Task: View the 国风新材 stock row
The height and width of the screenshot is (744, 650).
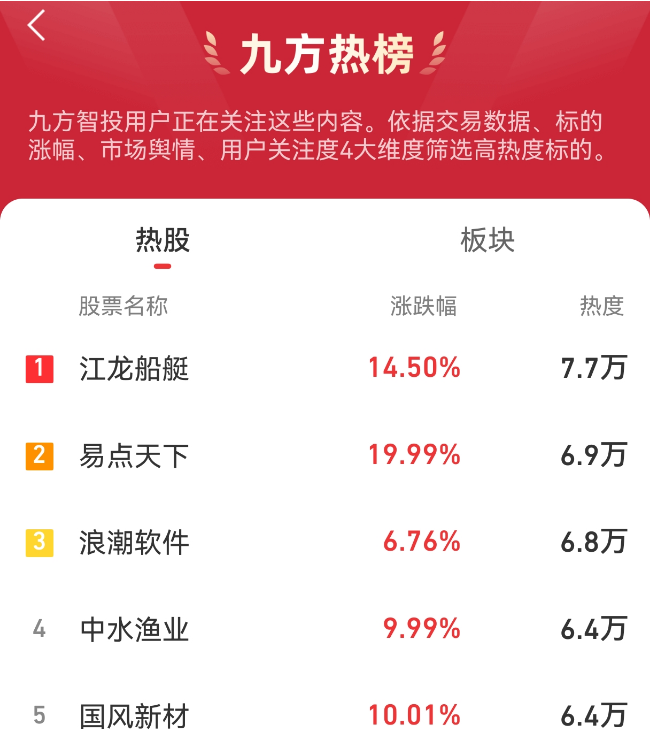Action: 134,716
